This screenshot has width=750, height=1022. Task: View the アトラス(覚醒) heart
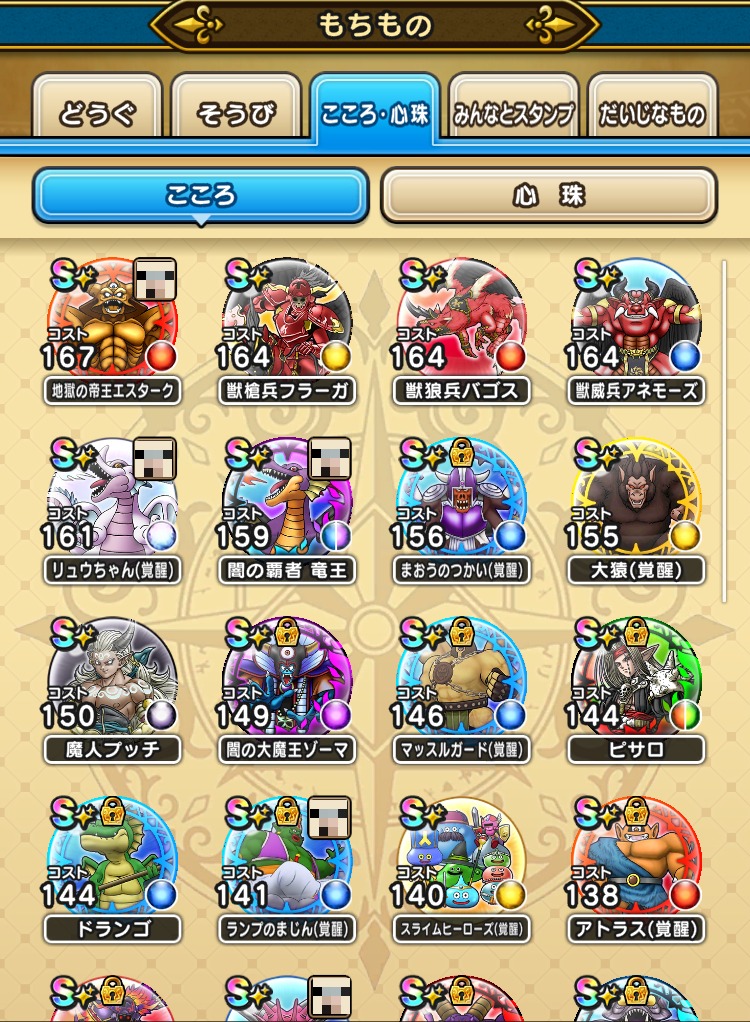click(x=636, y=862)
